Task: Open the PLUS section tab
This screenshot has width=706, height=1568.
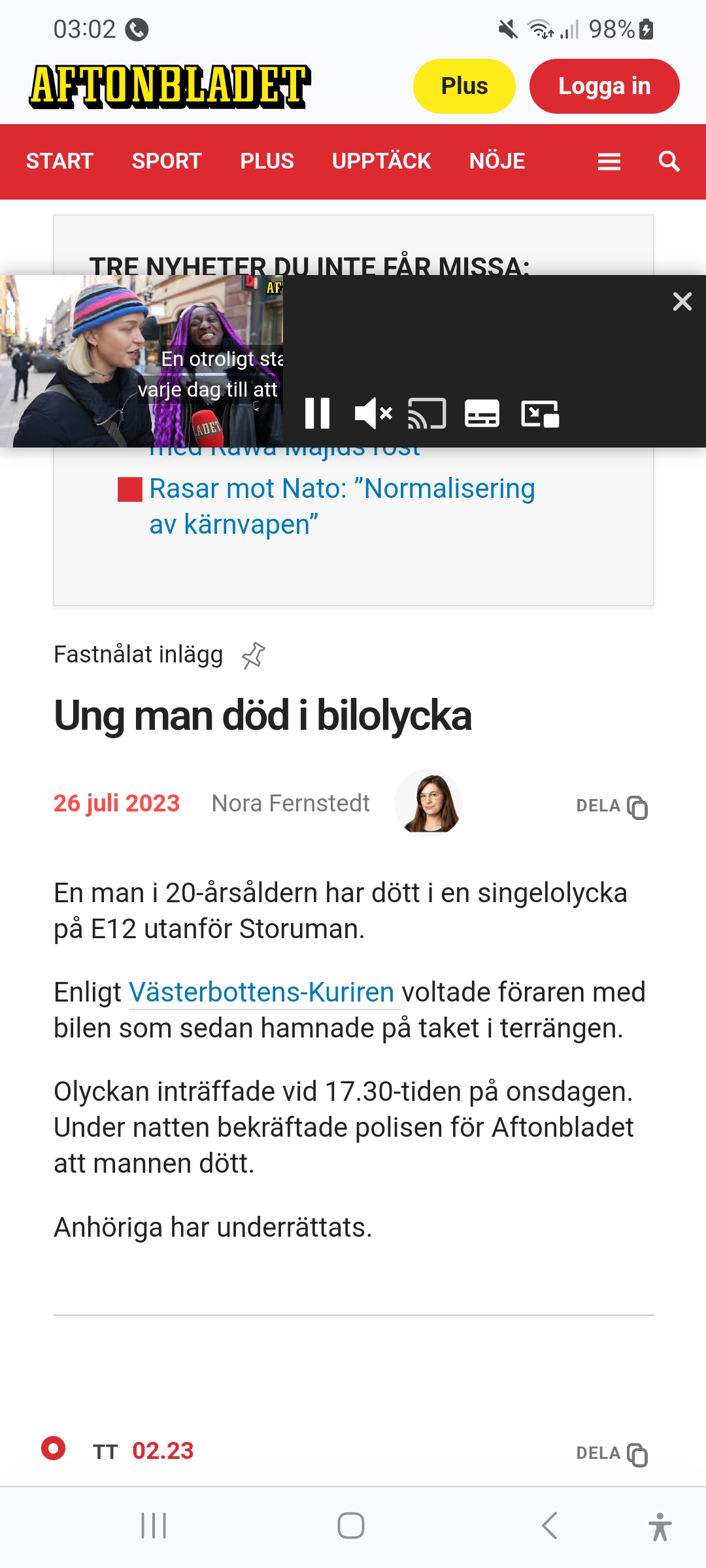Action: [x=267, y=161]
